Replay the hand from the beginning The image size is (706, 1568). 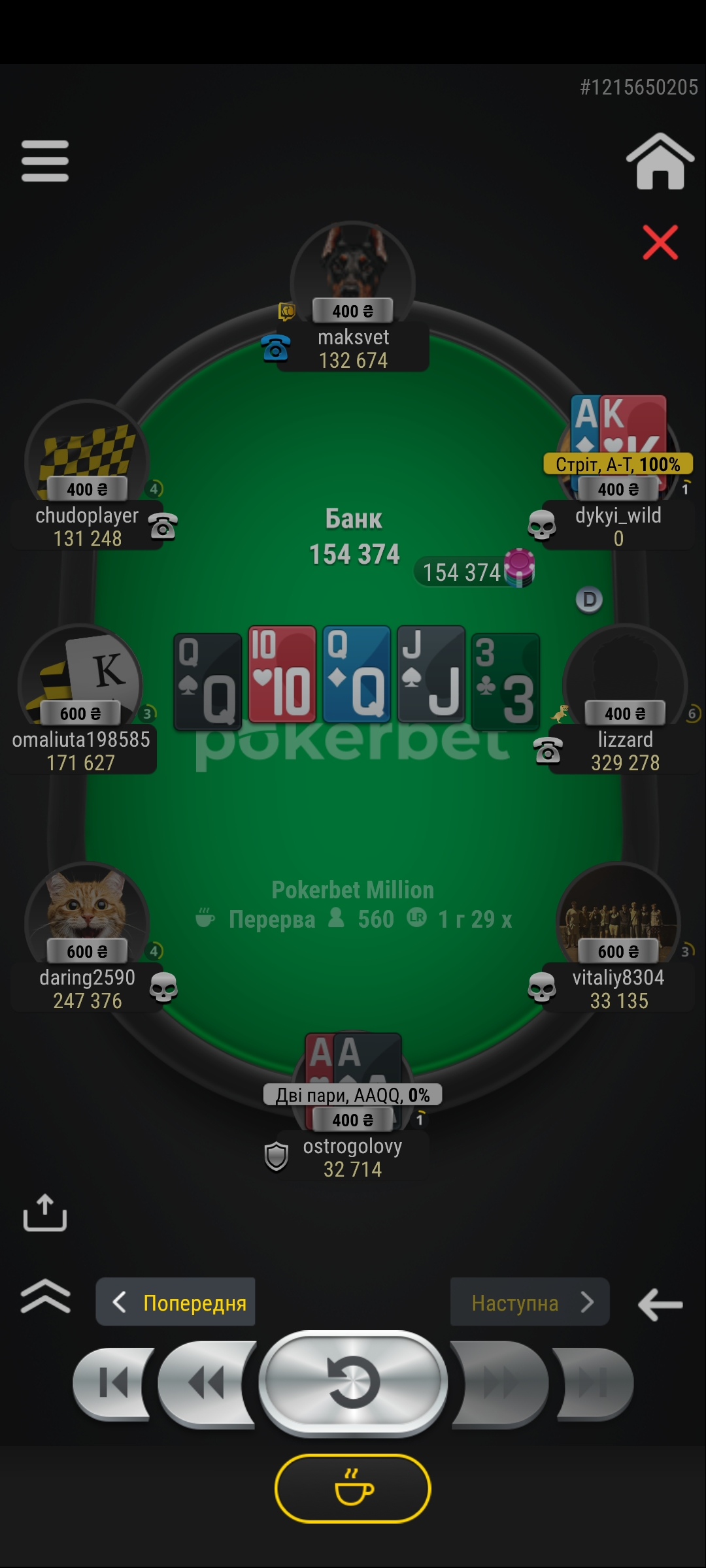click(353, 1382)
